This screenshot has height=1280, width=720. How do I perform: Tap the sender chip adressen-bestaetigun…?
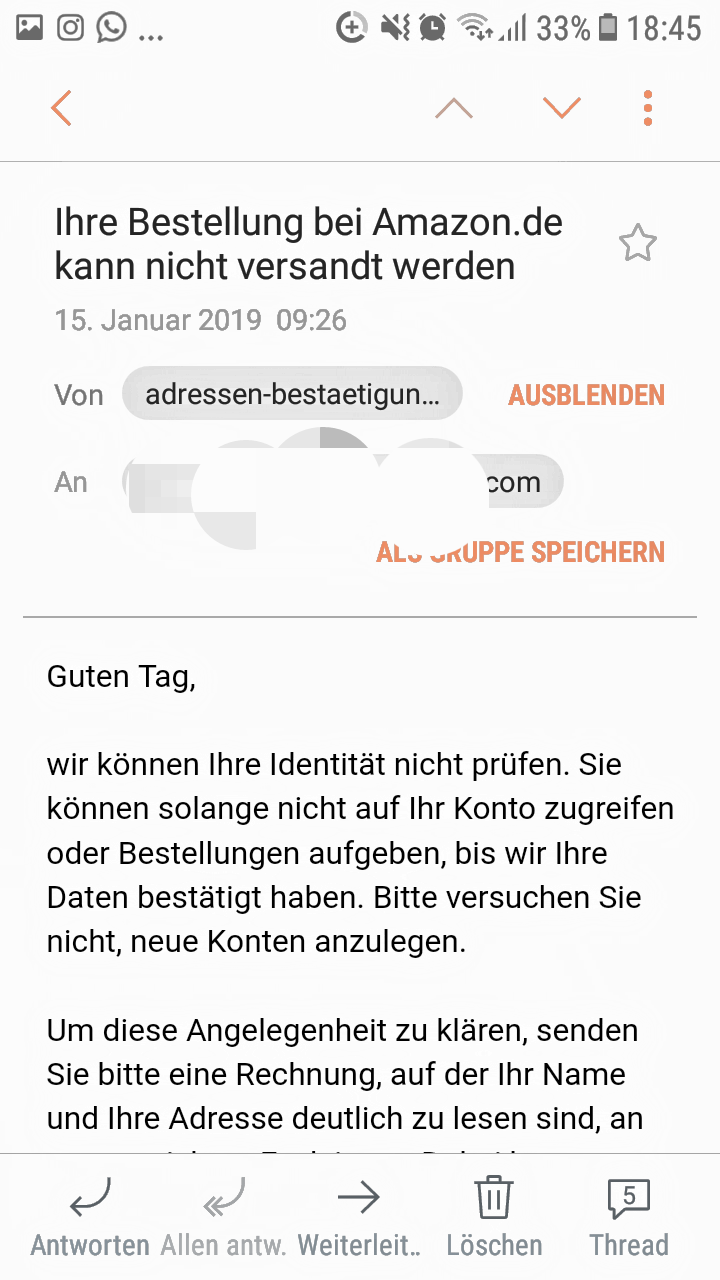292,394
